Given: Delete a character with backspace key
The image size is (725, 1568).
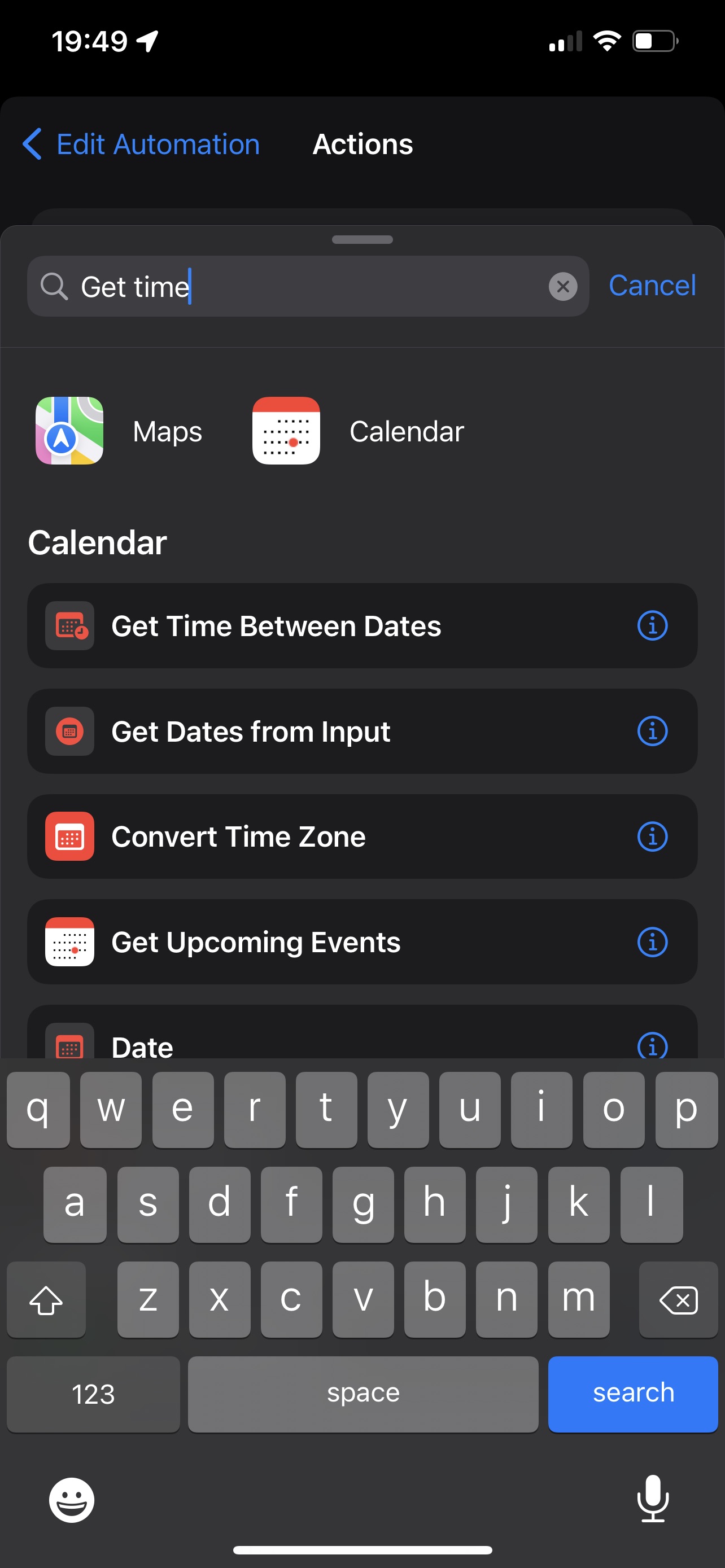Looking at the screenshot, I should click(x=678, y=1299).
